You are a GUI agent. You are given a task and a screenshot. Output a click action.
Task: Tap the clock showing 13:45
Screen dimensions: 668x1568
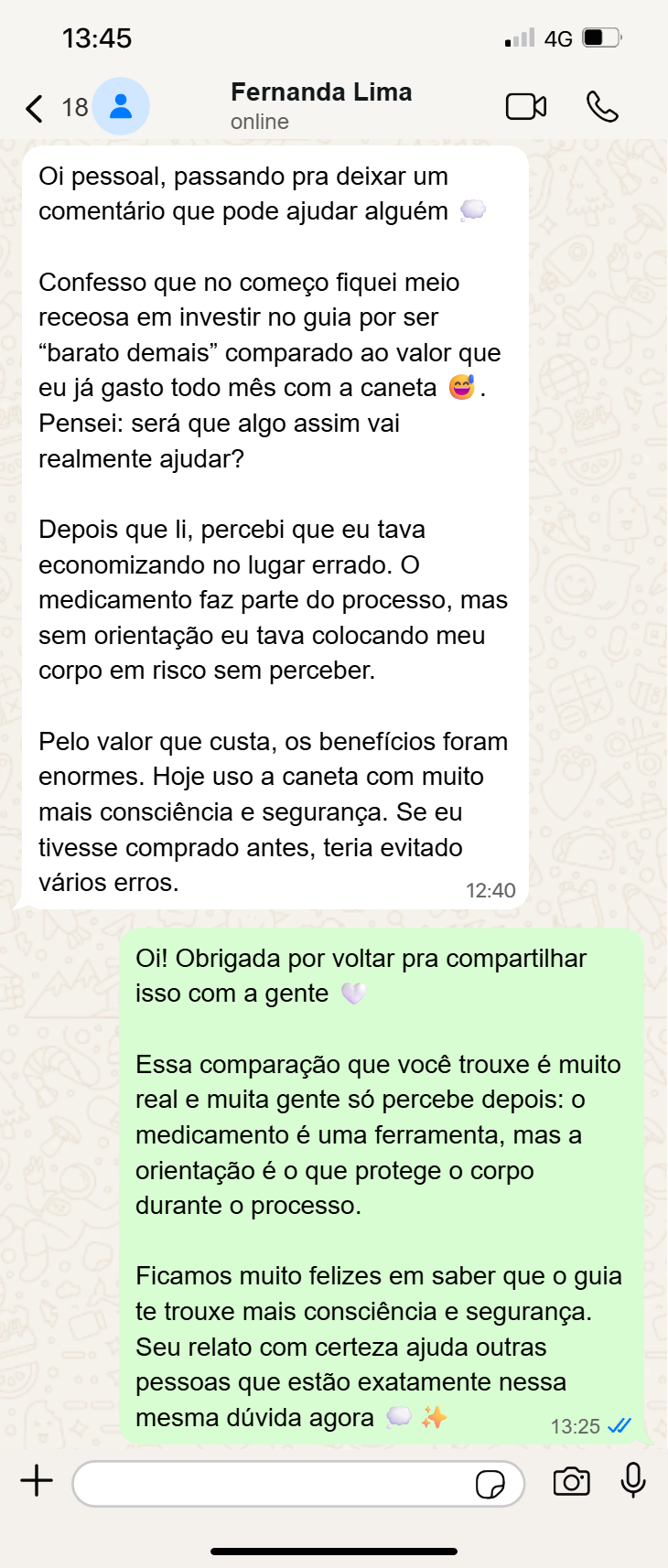pos(98,38)
